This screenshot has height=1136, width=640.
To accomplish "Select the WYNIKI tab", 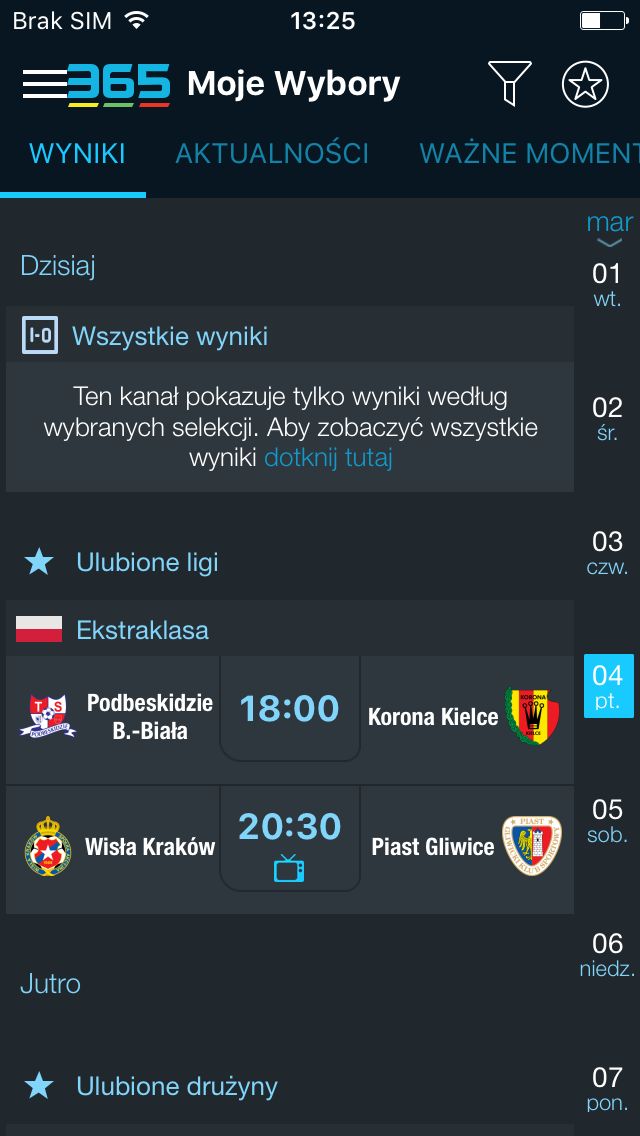I will pos(77,154).
